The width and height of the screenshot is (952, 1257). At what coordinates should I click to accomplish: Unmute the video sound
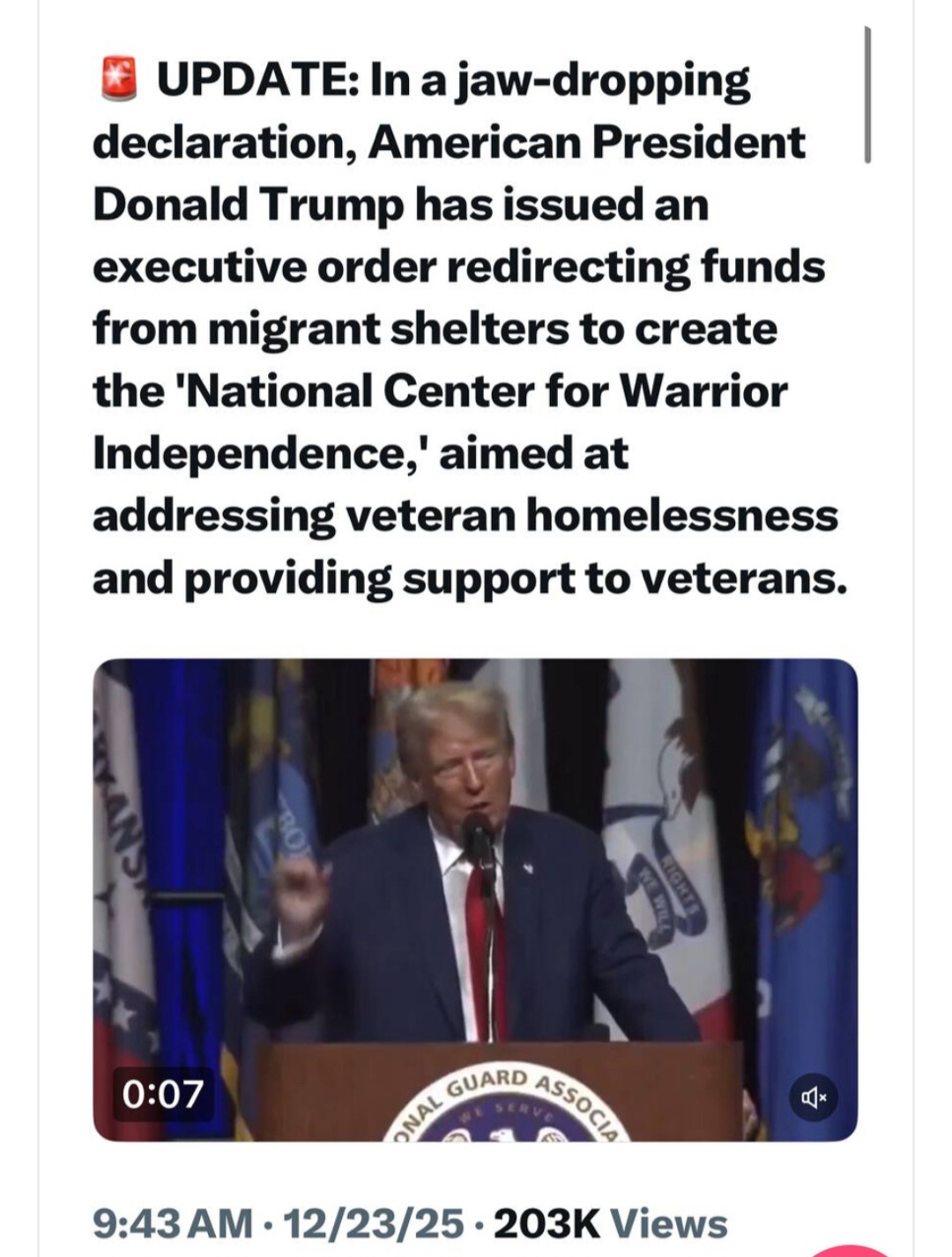click(x=813, y=1097)
